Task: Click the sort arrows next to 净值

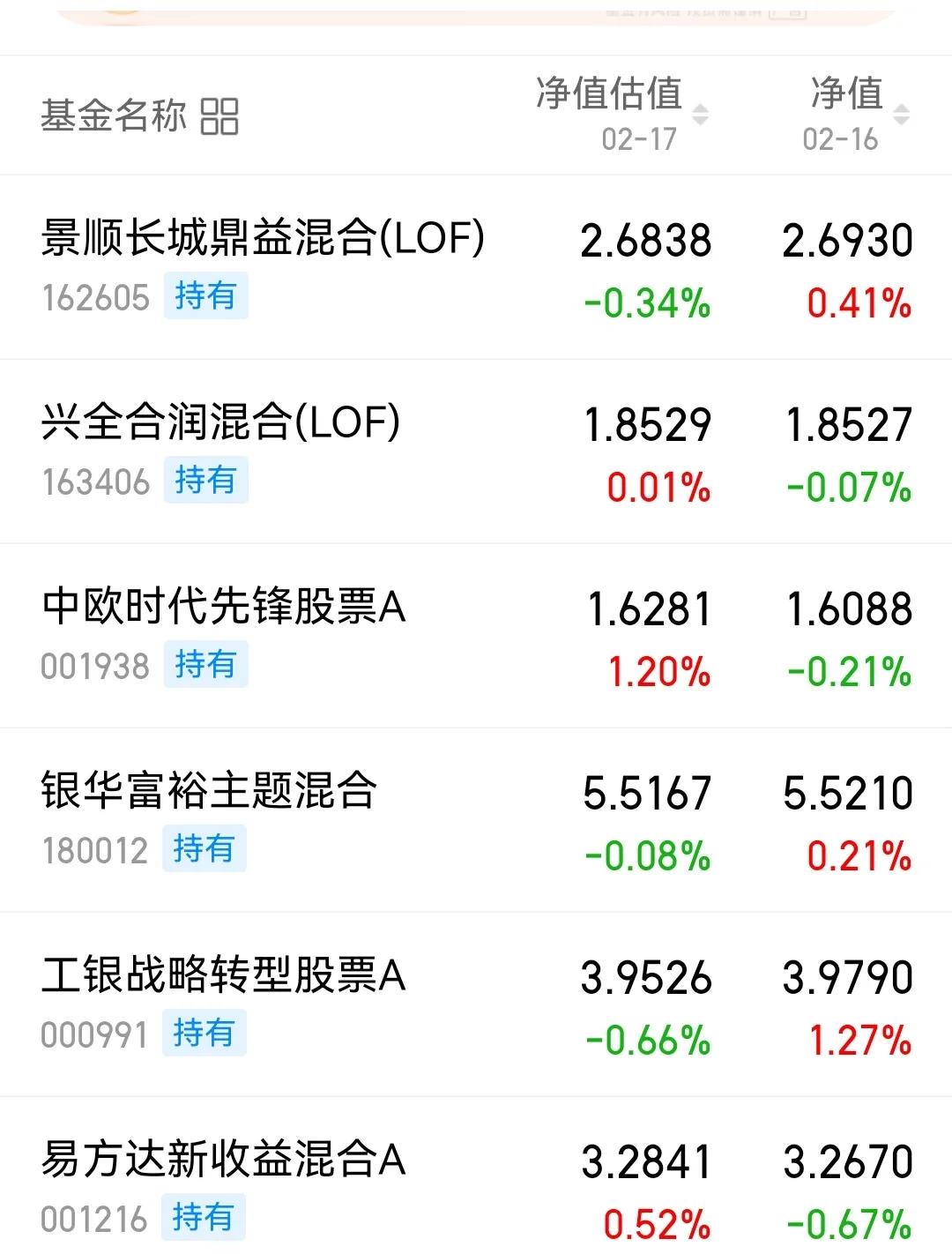Action: (x=900, y=113)
